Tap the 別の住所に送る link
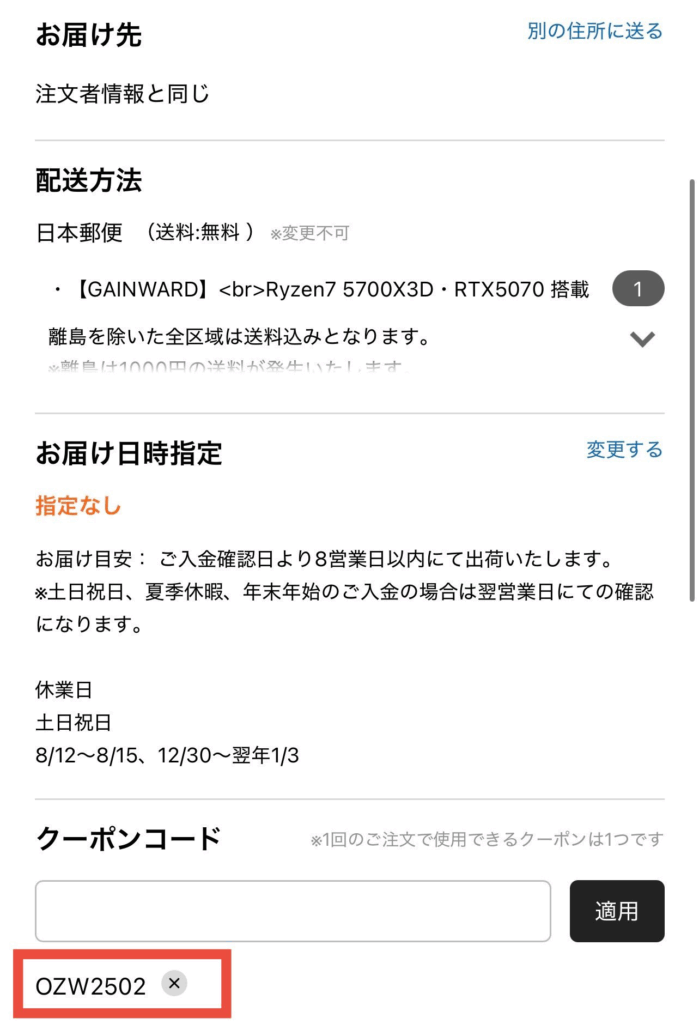 coord(595,31)
